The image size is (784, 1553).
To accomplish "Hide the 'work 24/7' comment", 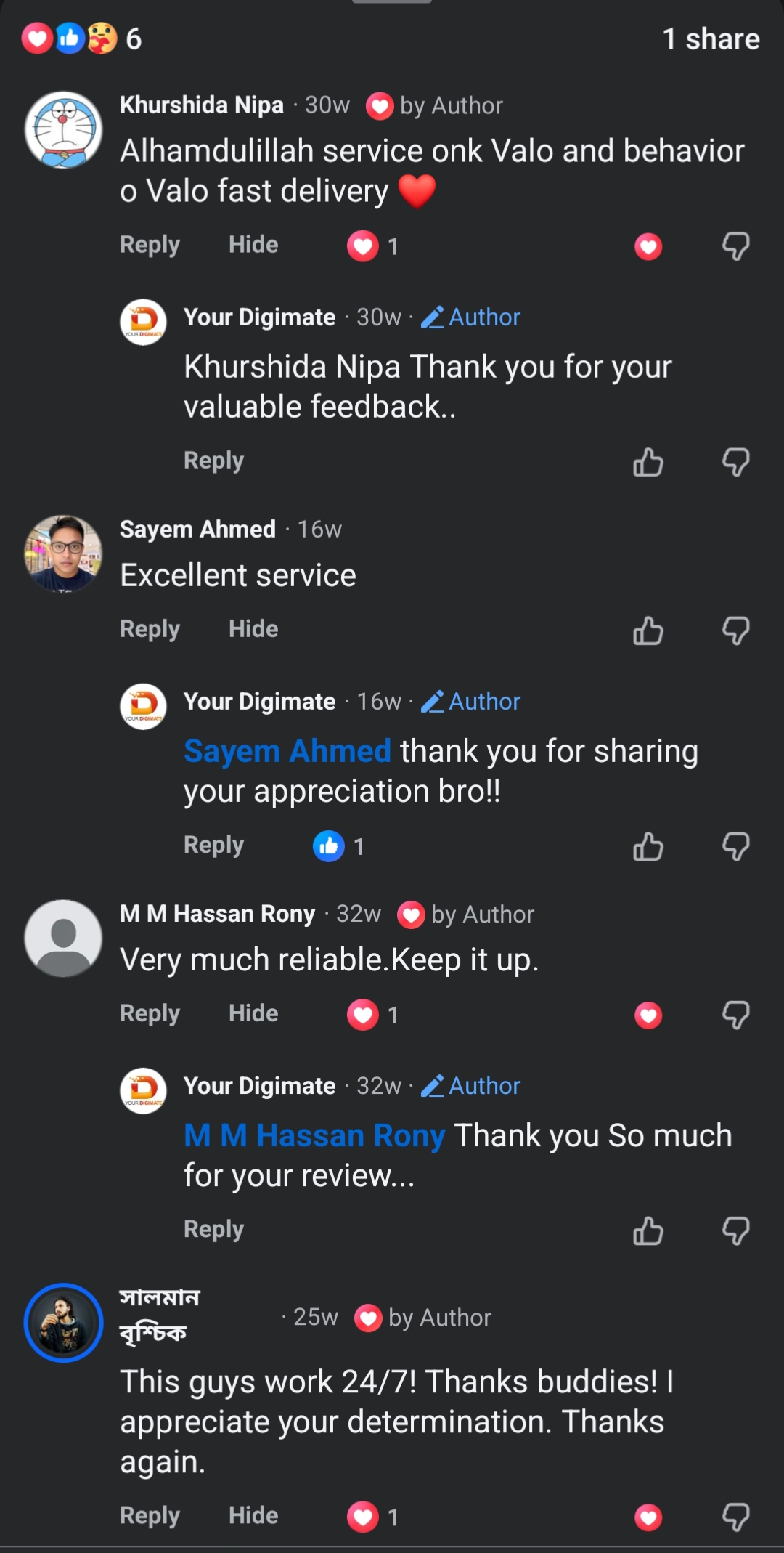I will (253, 1516).
